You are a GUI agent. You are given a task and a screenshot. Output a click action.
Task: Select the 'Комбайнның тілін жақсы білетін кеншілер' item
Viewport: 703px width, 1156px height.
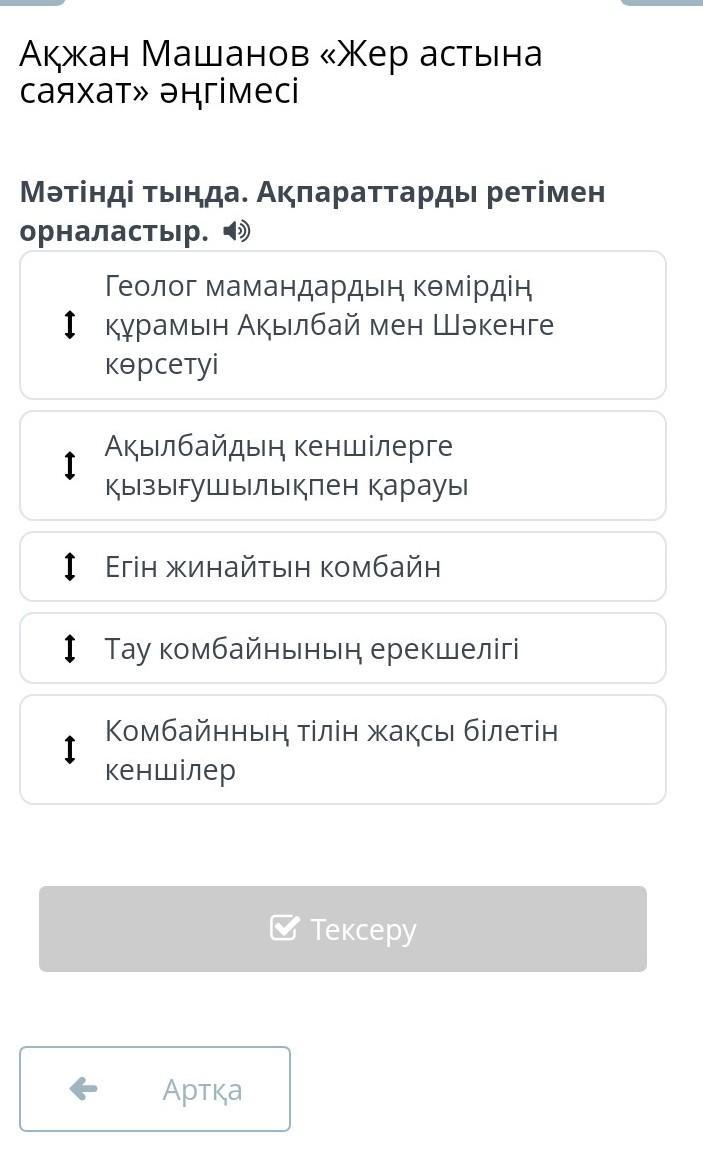pyautogui.click(x=342, y=750)
